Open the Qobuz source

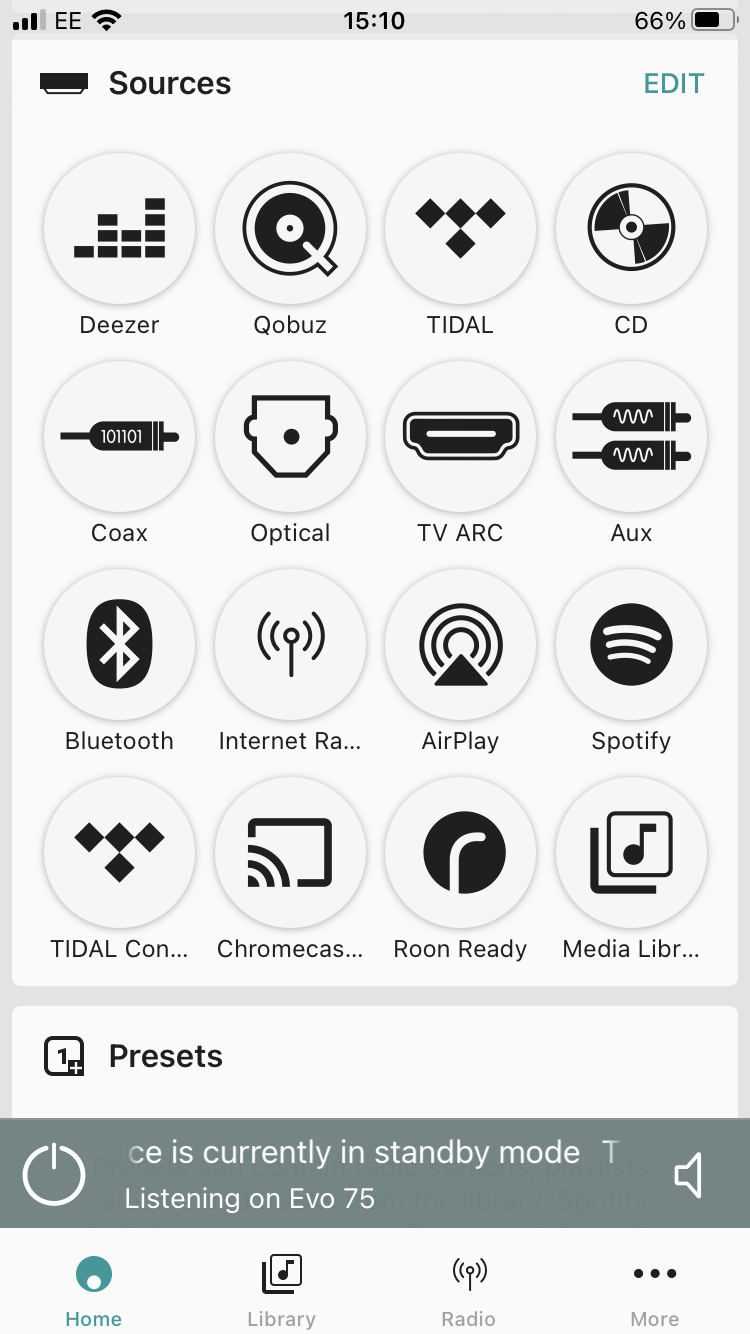point(290,229)
